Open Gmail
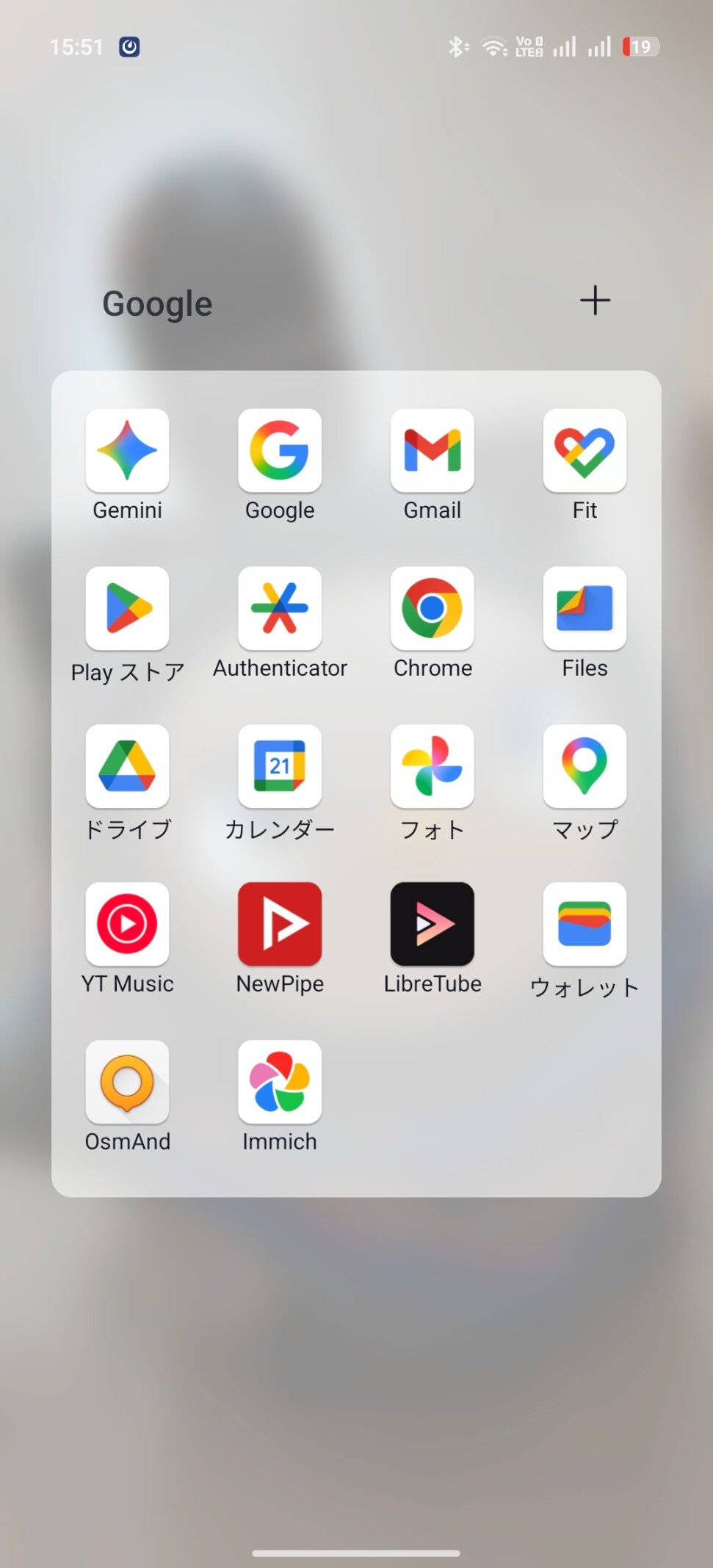713x1568 pixels. click(x=432, y=450)
